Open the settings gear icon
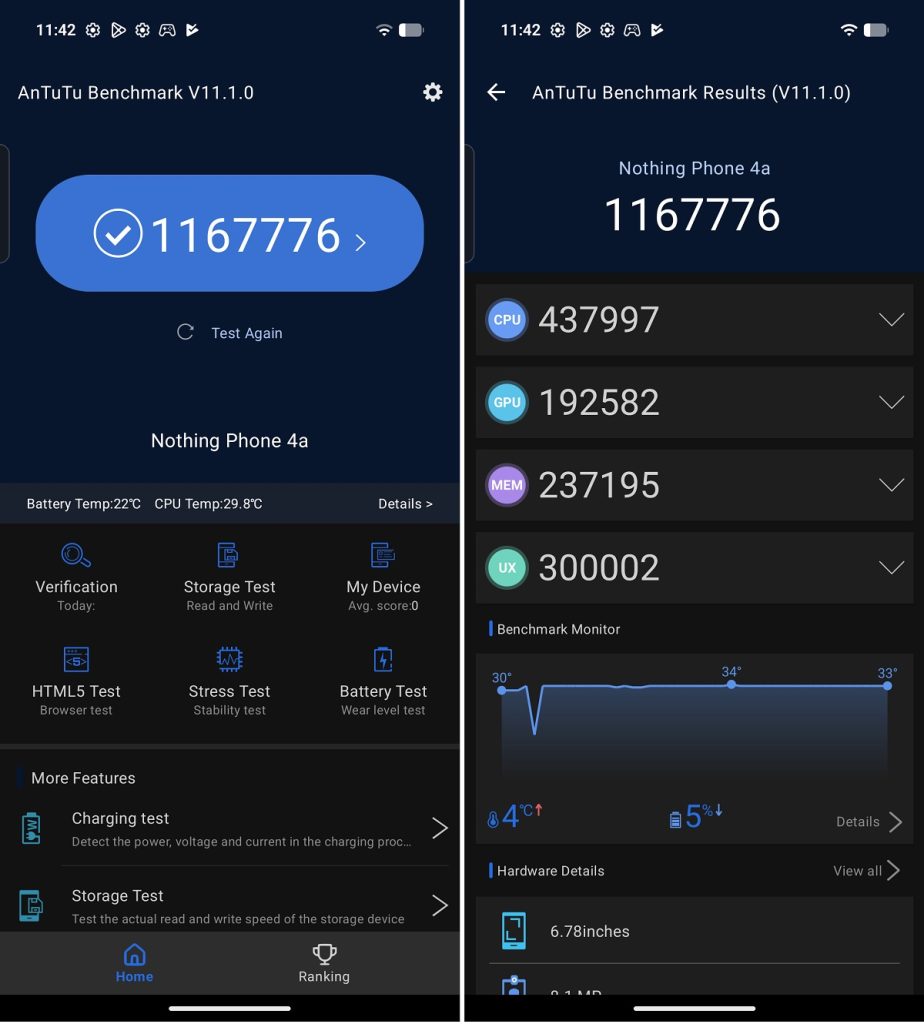The height and width of the screenshot is (1024, 924). pyautogui.click(x=432, y=92)
